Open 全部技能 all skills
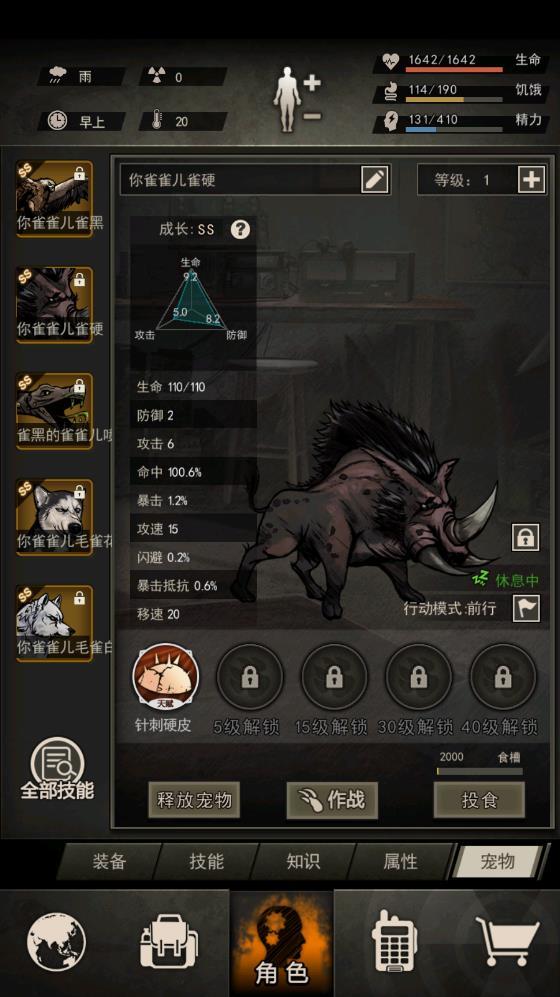This screenshot has width=560, height=997. (x=57, y=770)
